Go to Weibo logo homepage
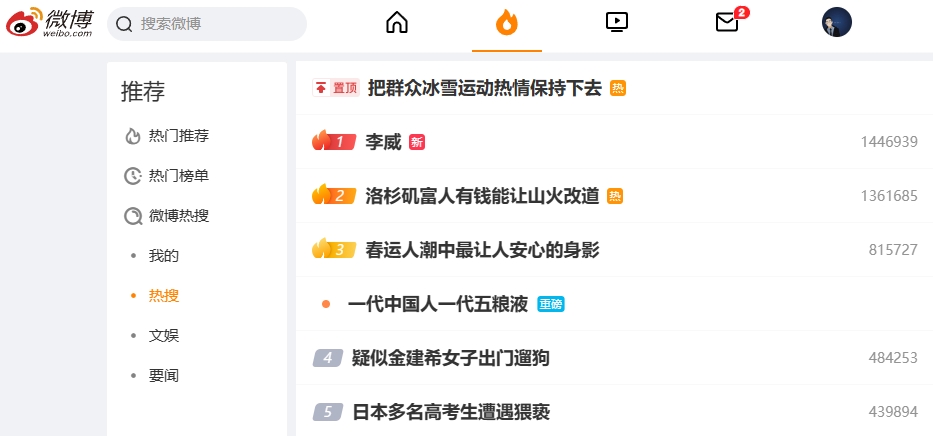The image size is (933, 436). (x=49, y=23)
